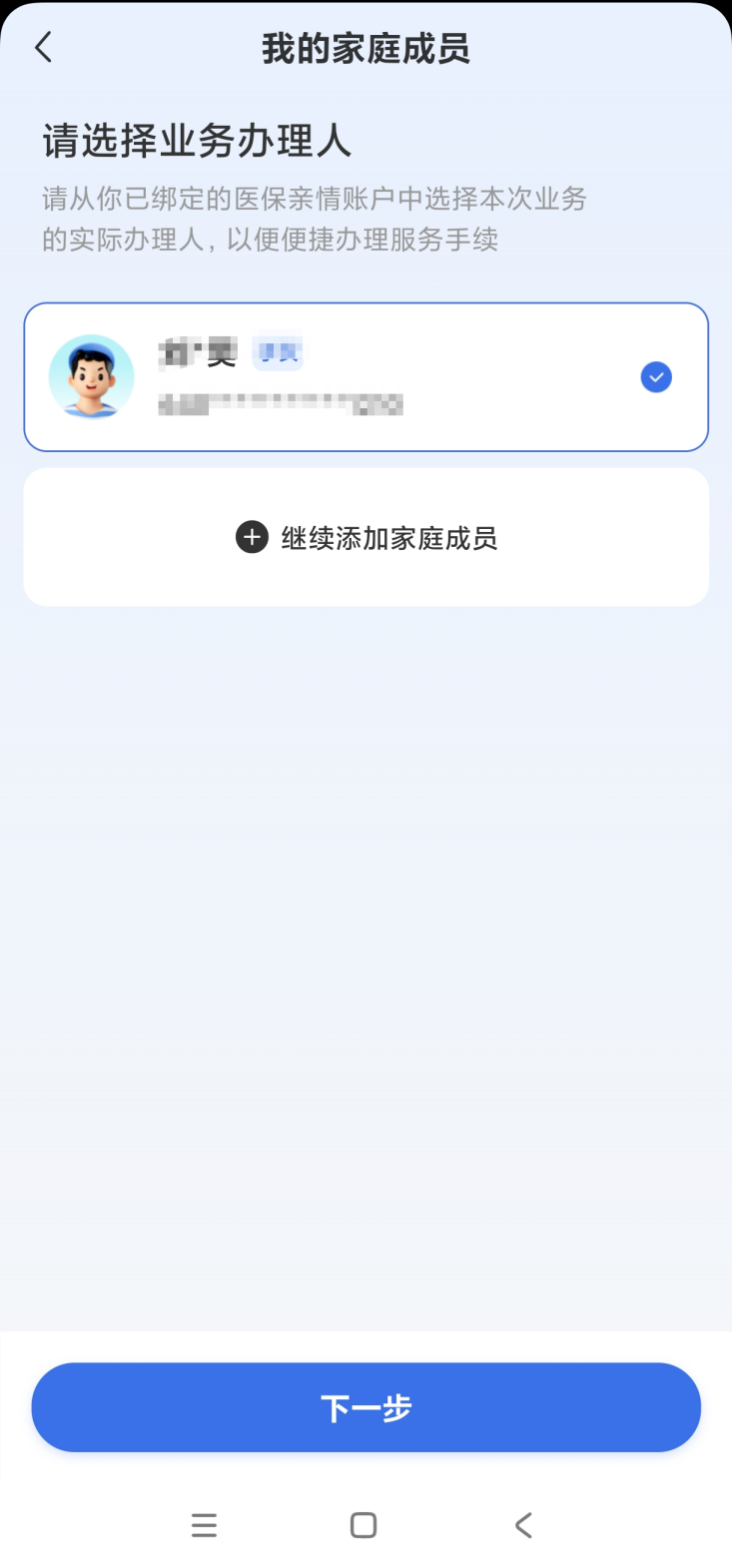
Task: Deselect the currently checked family member
Action: point(656,376)
